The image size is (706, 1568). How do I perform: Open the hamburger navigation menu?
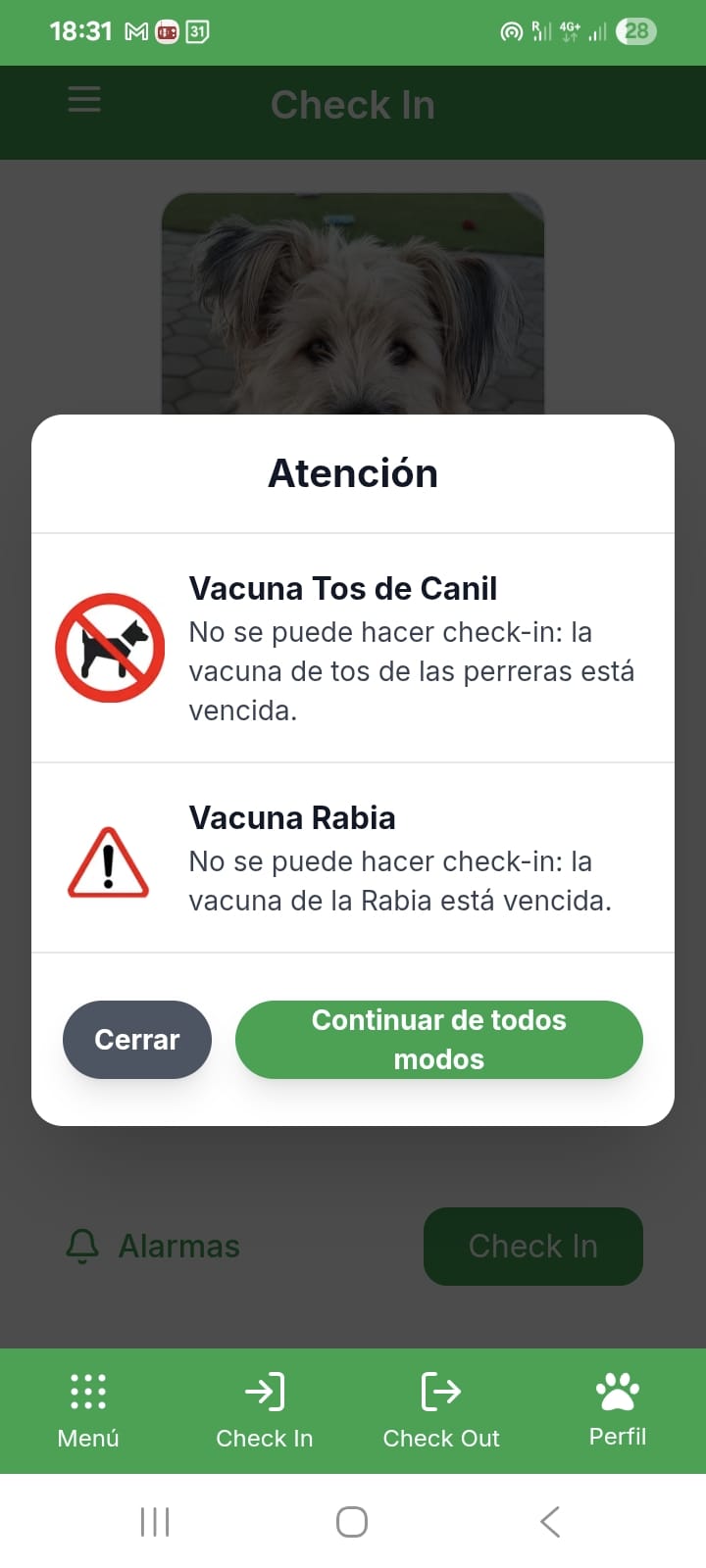tap(84, 99)
